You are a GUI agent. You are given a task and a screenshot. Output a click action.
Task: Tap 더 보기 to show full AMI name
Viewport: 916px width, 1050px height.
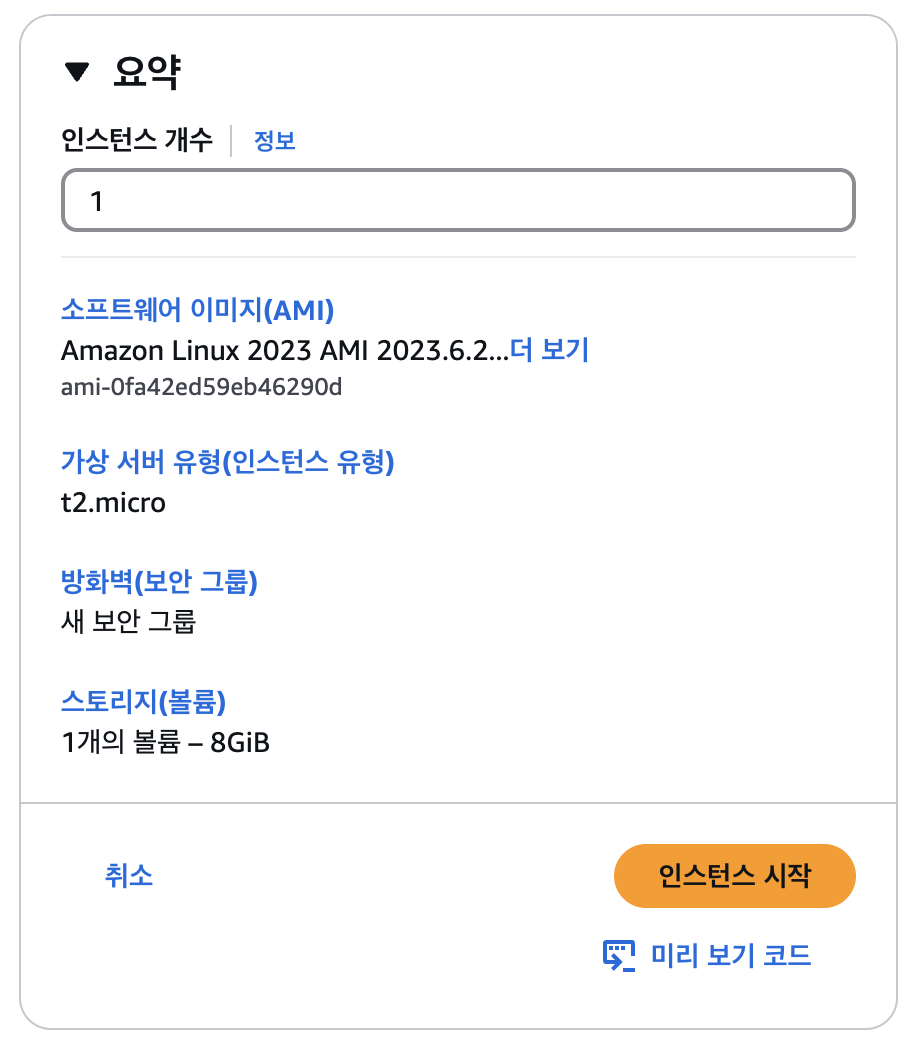[549, 350]
